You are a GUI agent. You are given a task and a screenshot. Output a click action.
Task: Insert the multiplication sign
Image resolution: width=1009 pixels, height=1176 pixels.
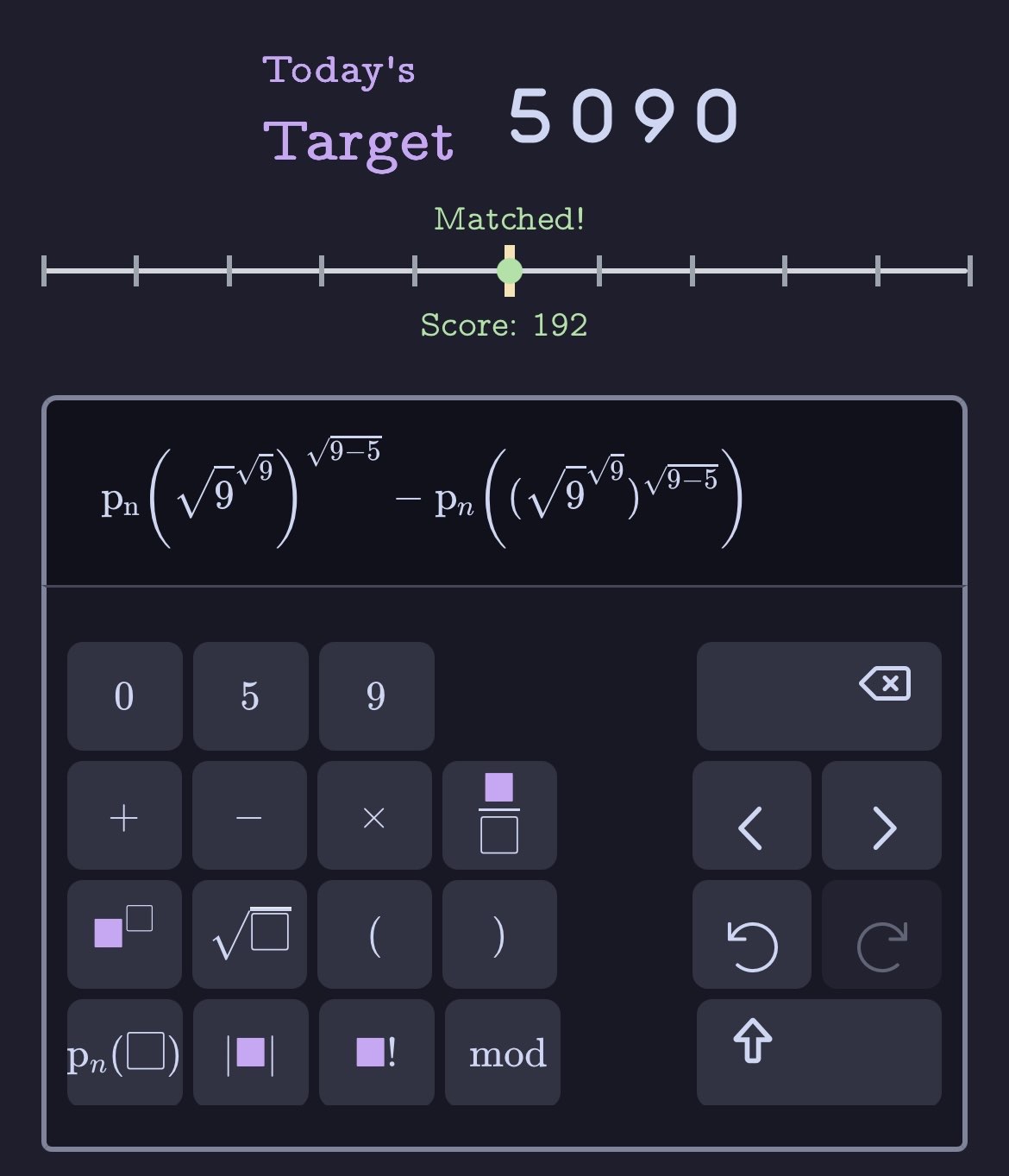point(374,815)
